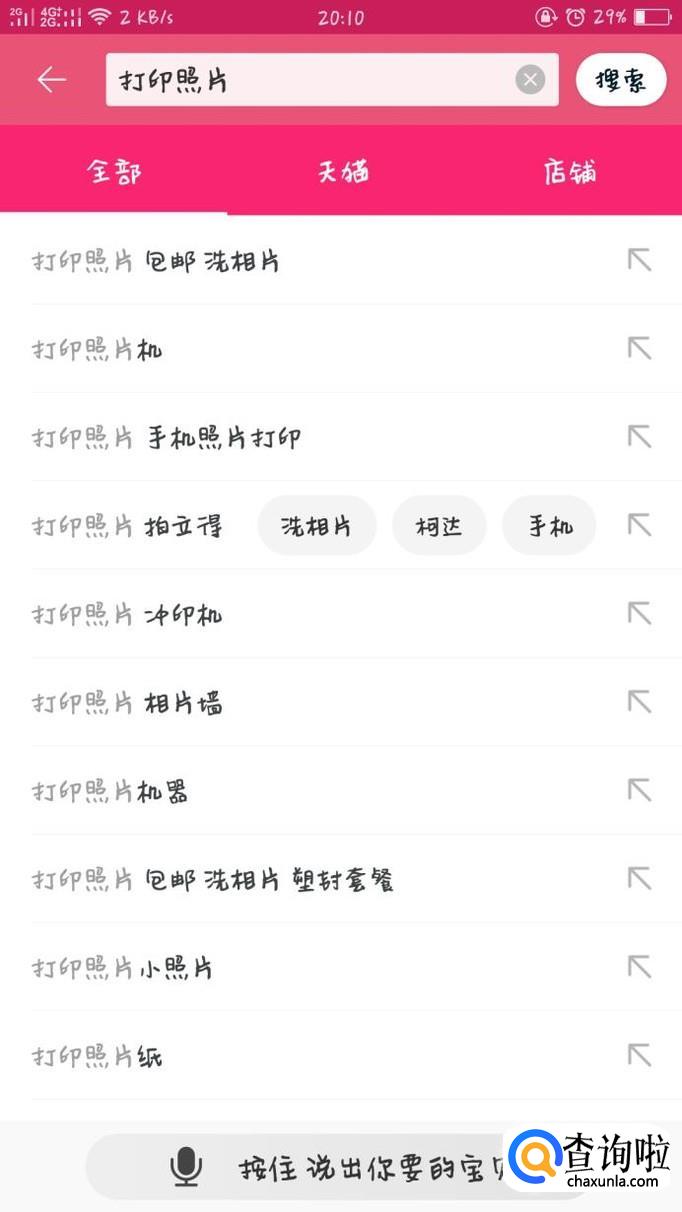Go back using the arrow icon

click(51, 80)
